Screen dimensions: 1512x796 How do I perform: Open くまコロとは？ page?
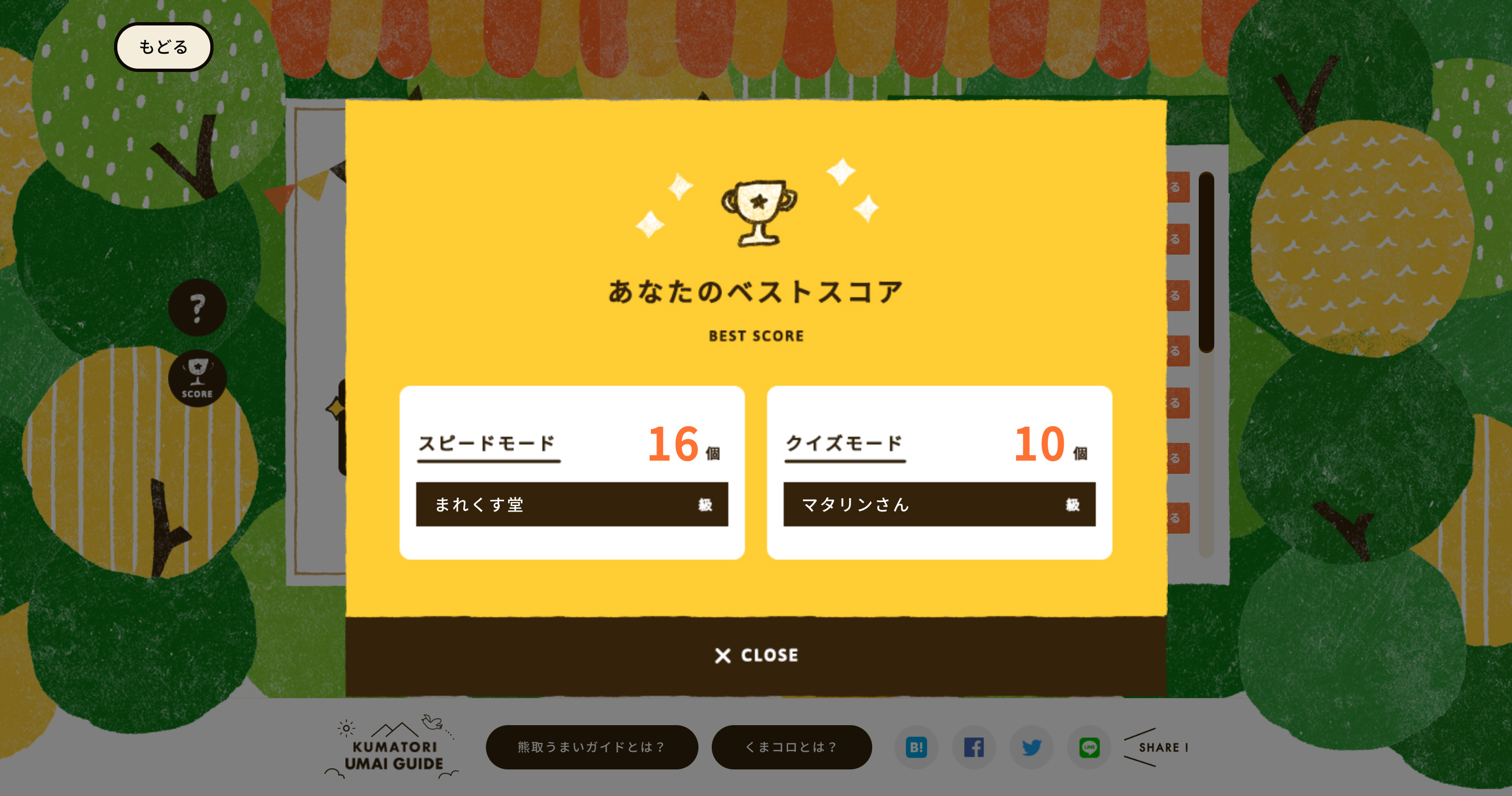(x=791, y=747)
